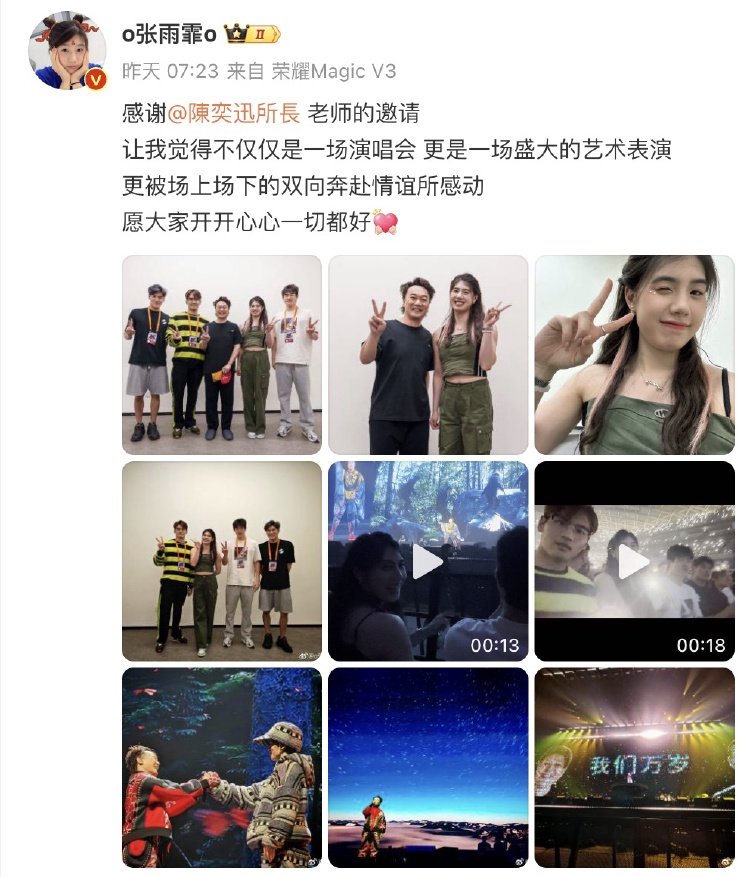This screenshot has height=877, width=750.
Task: Open the five-person group photo
Action: (x=222, y=355)
